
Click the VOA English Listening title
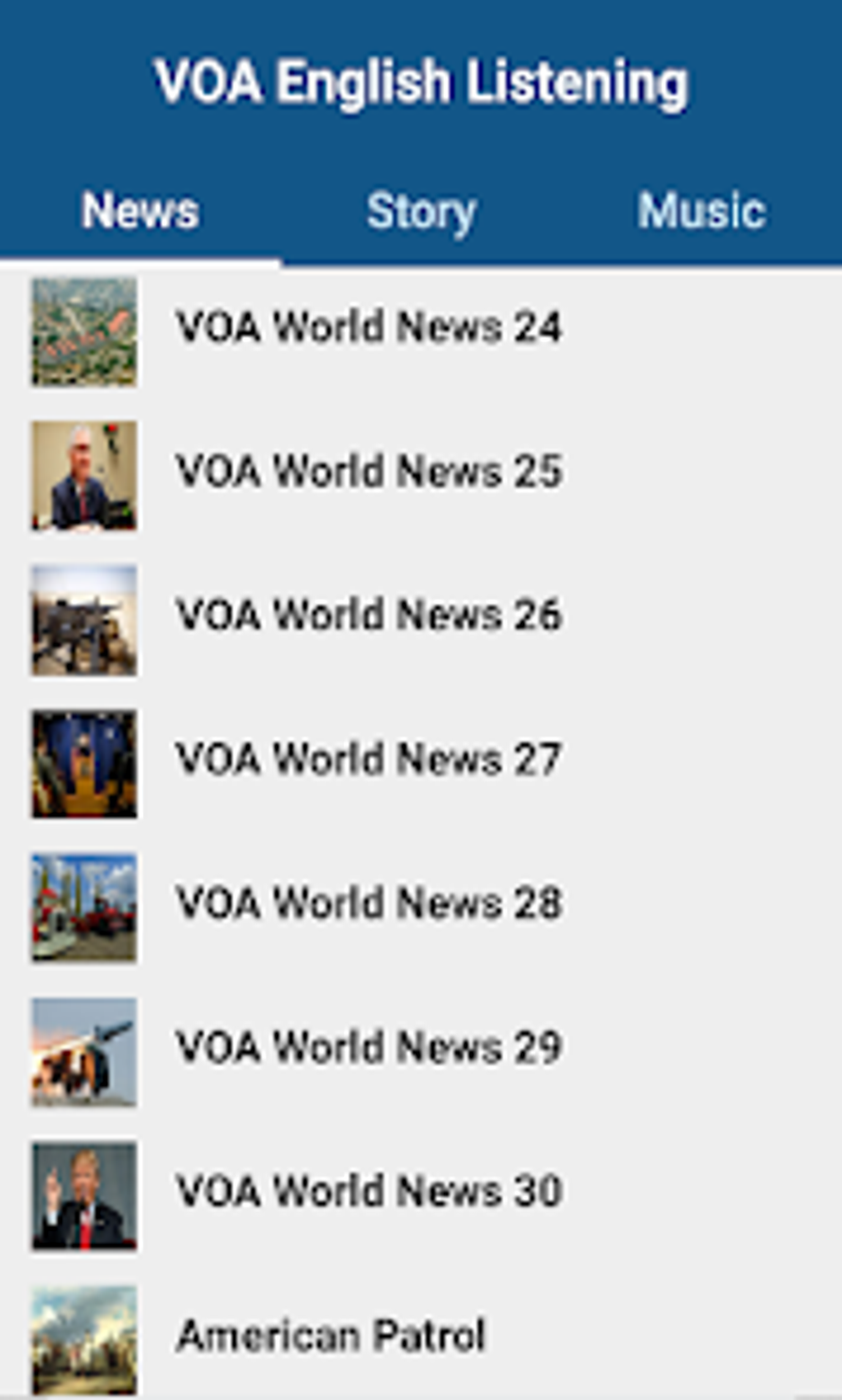click(x=421, y=81)
